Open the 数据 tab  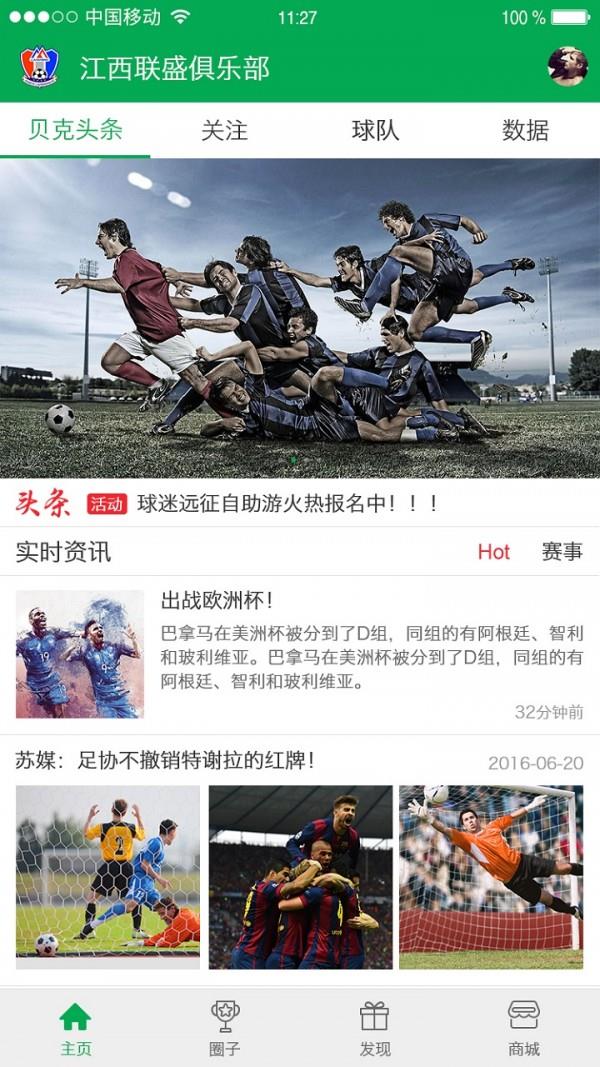point(525,130)
